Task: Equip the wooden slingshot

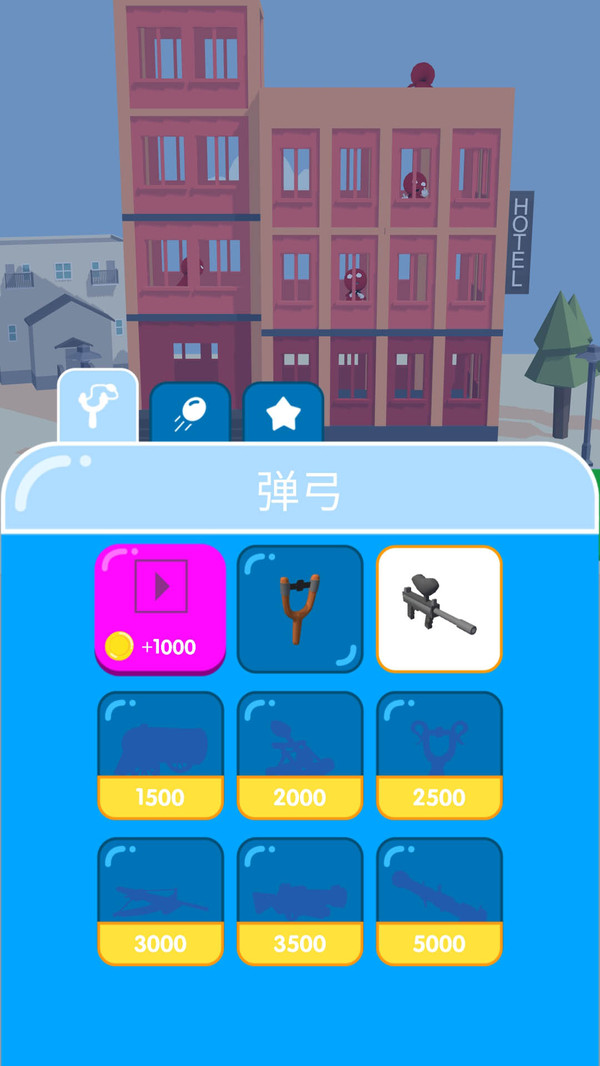Action: (x=300, y=608)
